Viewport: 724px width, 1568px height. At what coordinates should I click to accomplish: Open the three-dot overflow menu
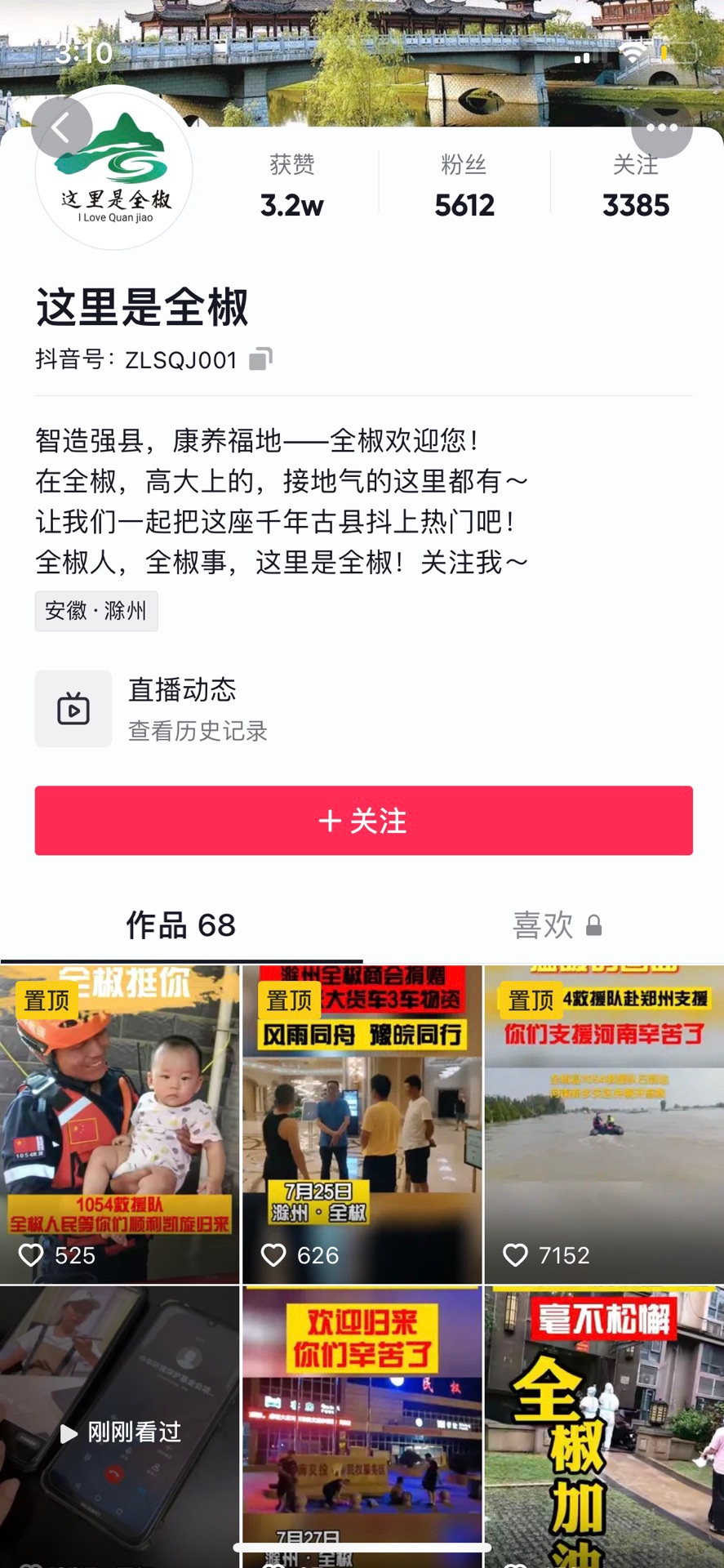tap(661, 127)
